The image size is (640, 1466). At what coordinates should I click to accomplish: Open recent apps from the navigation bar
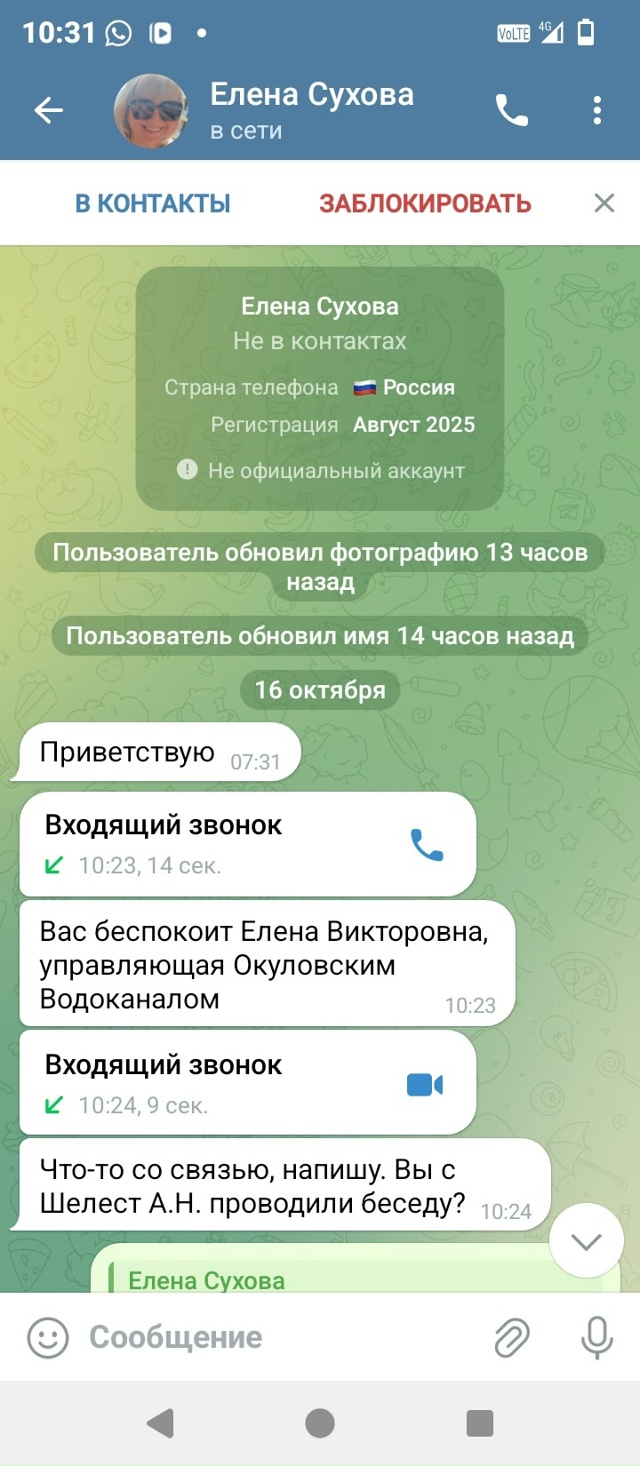(480, 1423)
